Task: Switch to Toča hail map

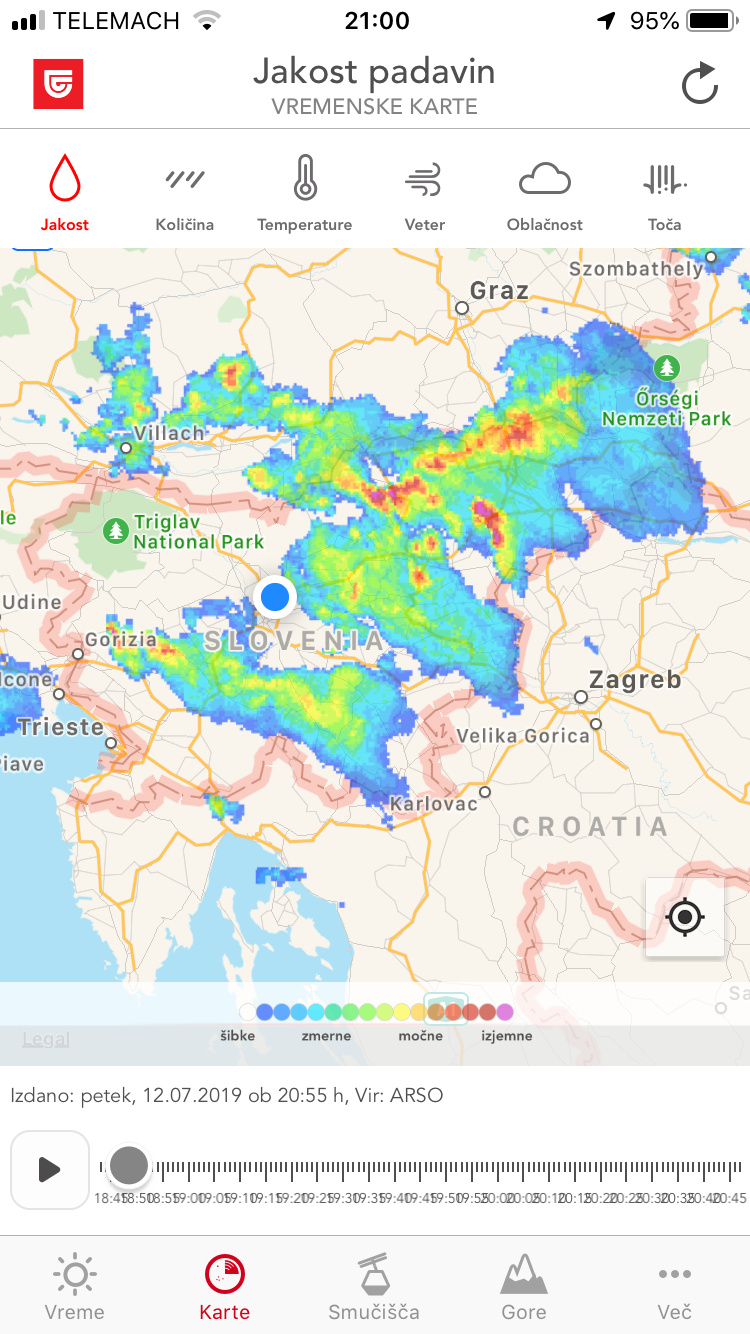Action: (665, 194)
